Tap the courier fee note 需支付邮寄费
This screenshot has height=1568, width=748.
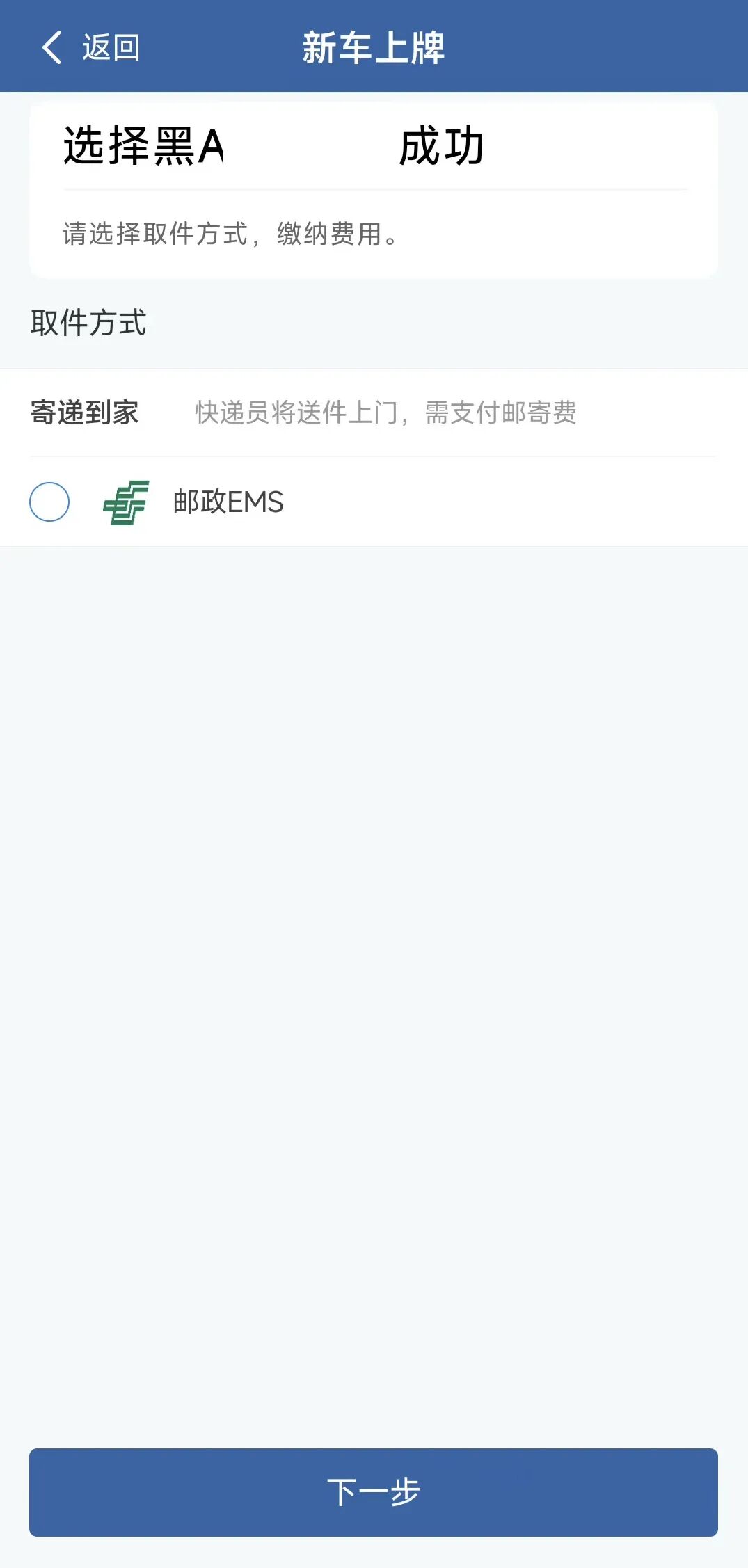pyautogui.click(x=503, y=412)
